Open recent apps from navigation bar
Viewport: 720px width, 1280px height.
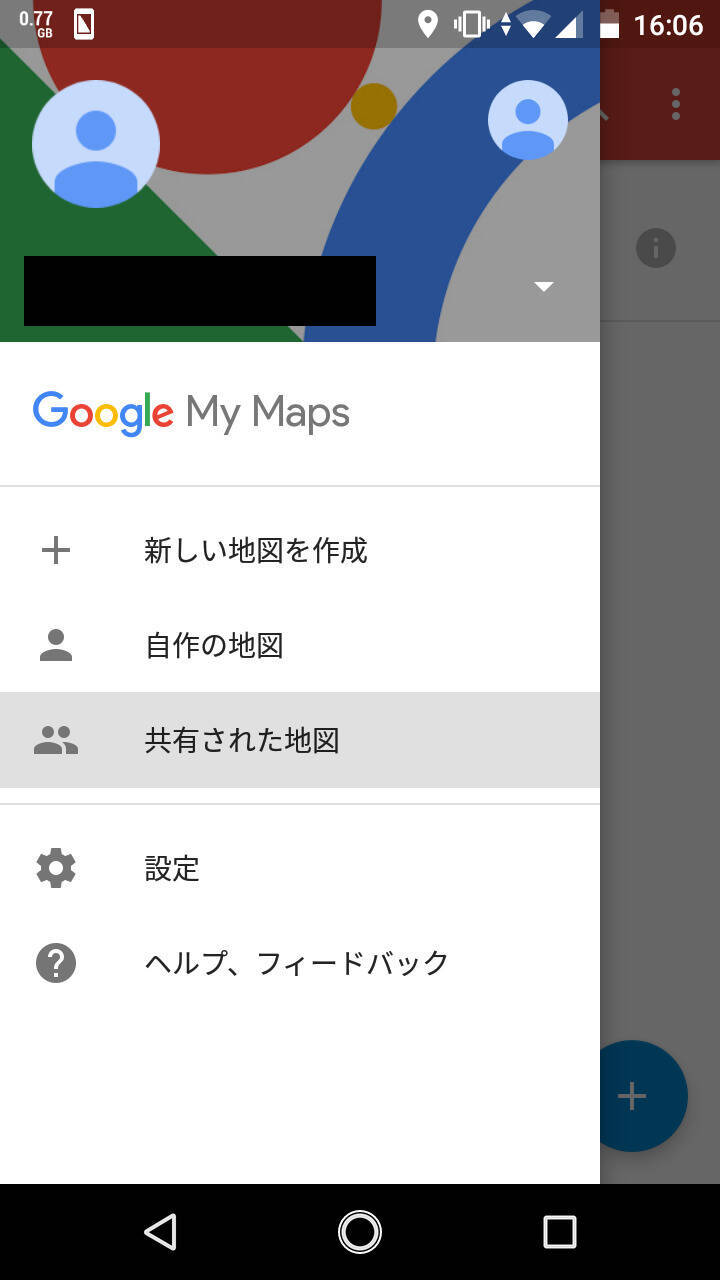coord(560,1232)
